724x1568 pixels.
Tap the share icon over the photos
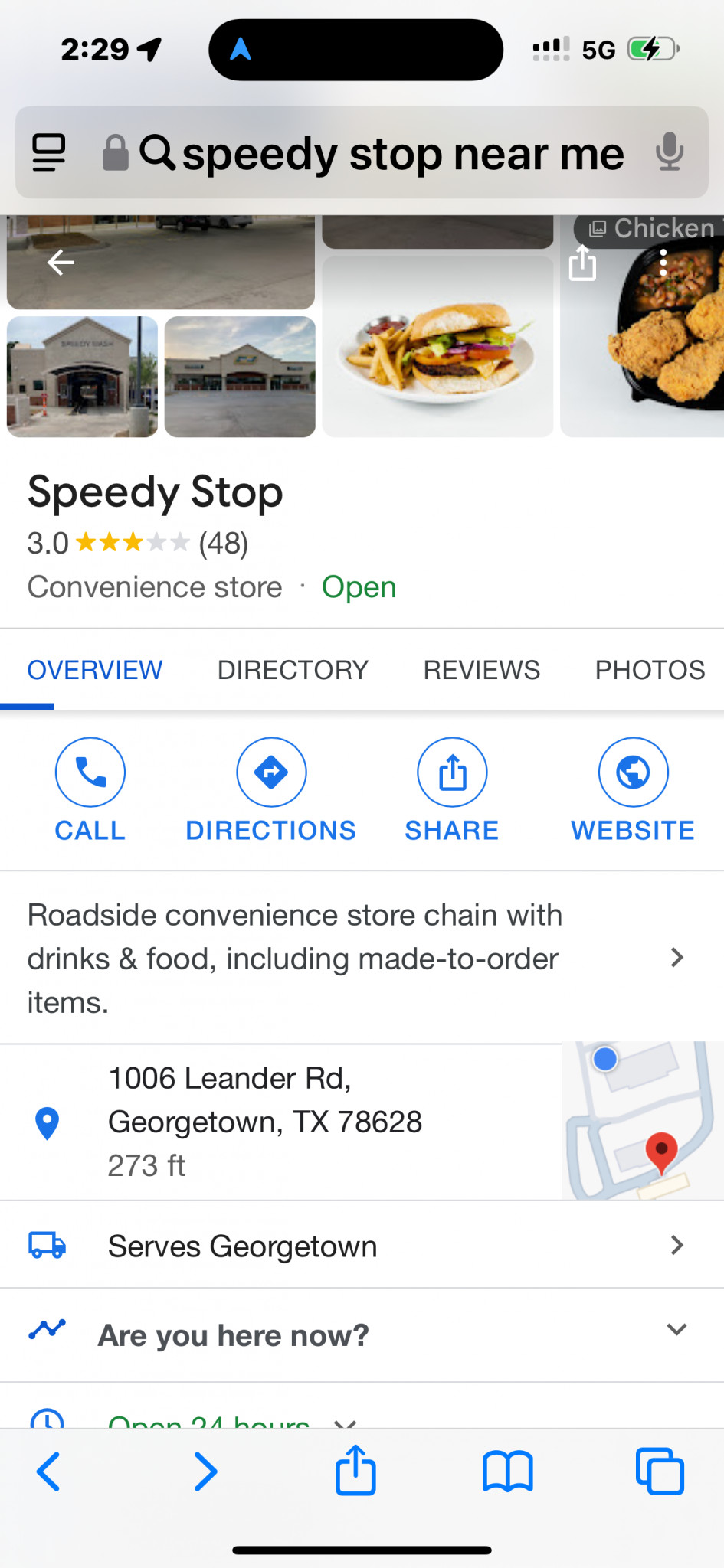582,263
